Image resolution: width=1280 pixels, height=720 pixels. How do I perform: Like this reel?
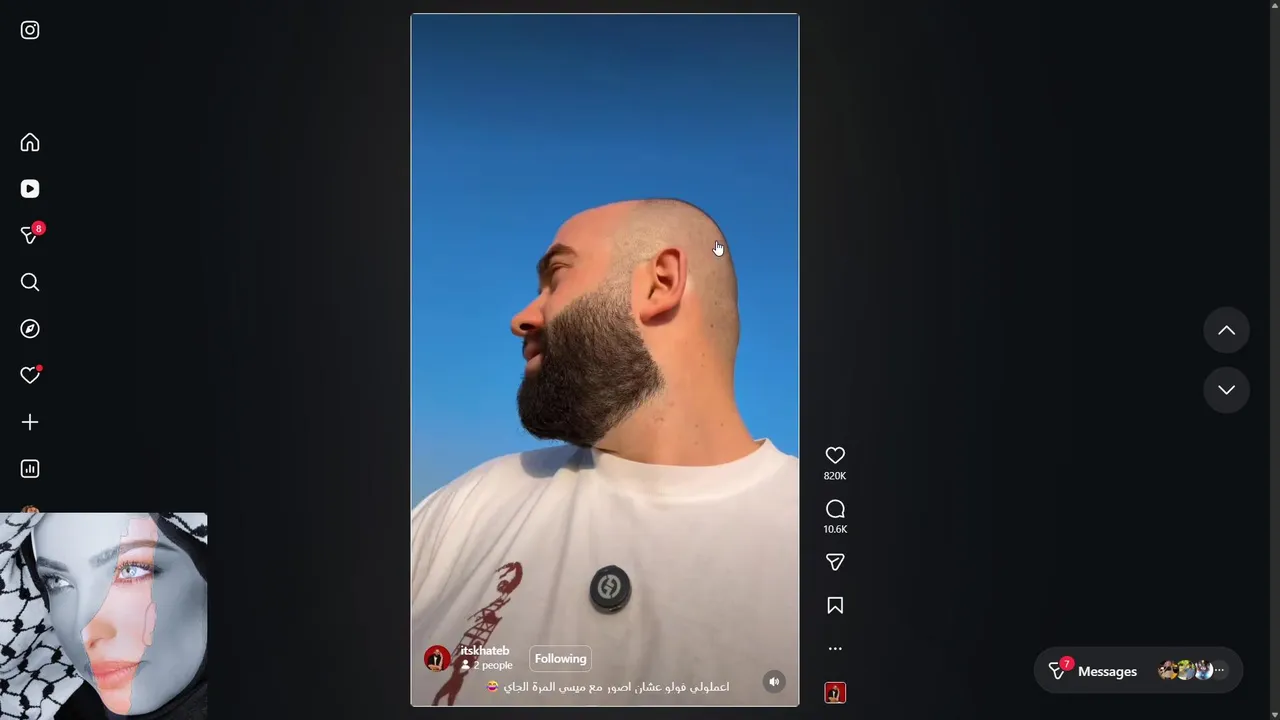click(x=835, y=456)
